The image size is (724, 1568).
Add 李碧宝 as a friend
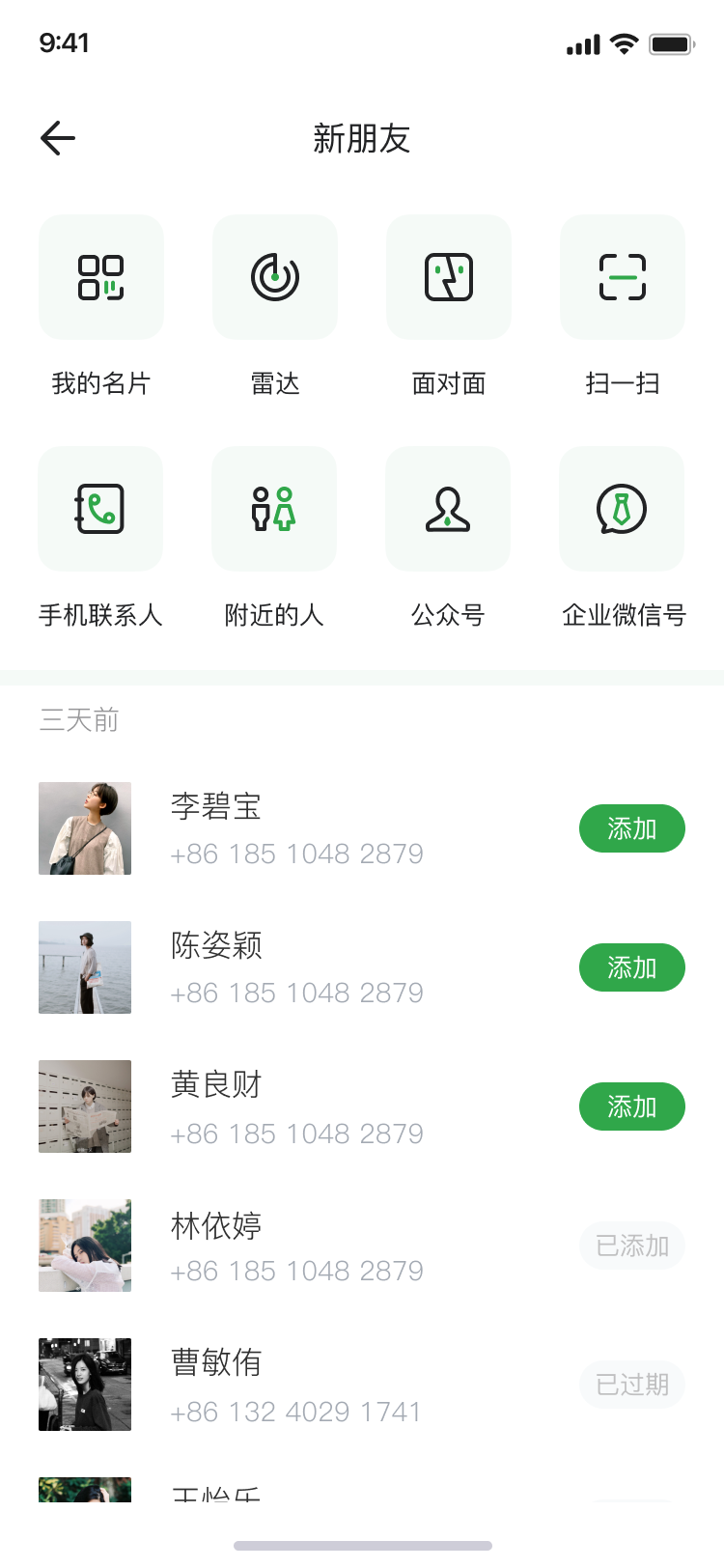[631, 828]
